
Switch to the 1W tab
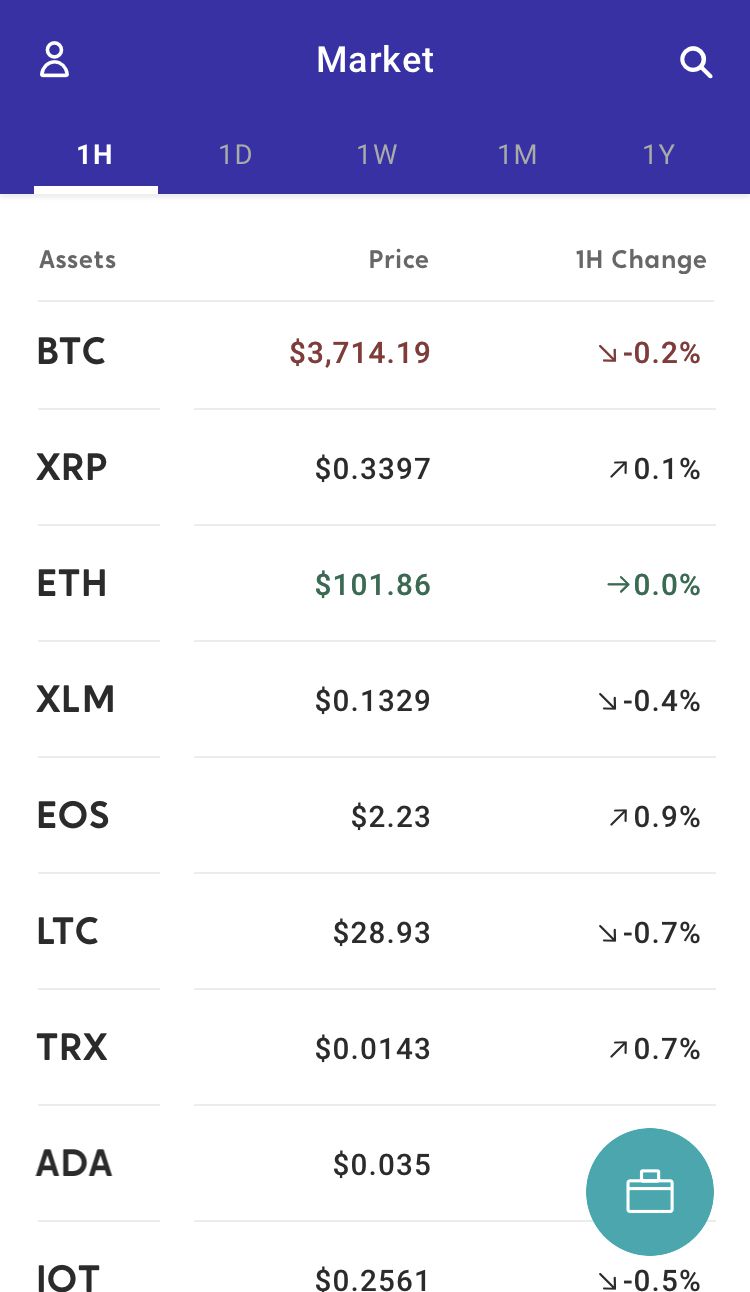[x=377, y=155]
